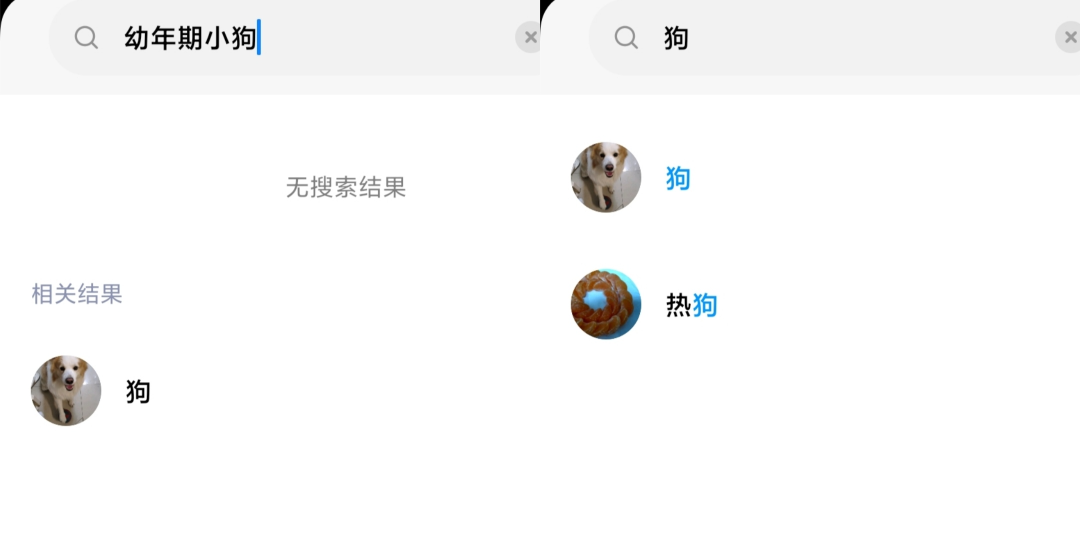Tap the search field containing 幼年期小狗
Viewport: 1080px width, 542px height.
point(300,38)
